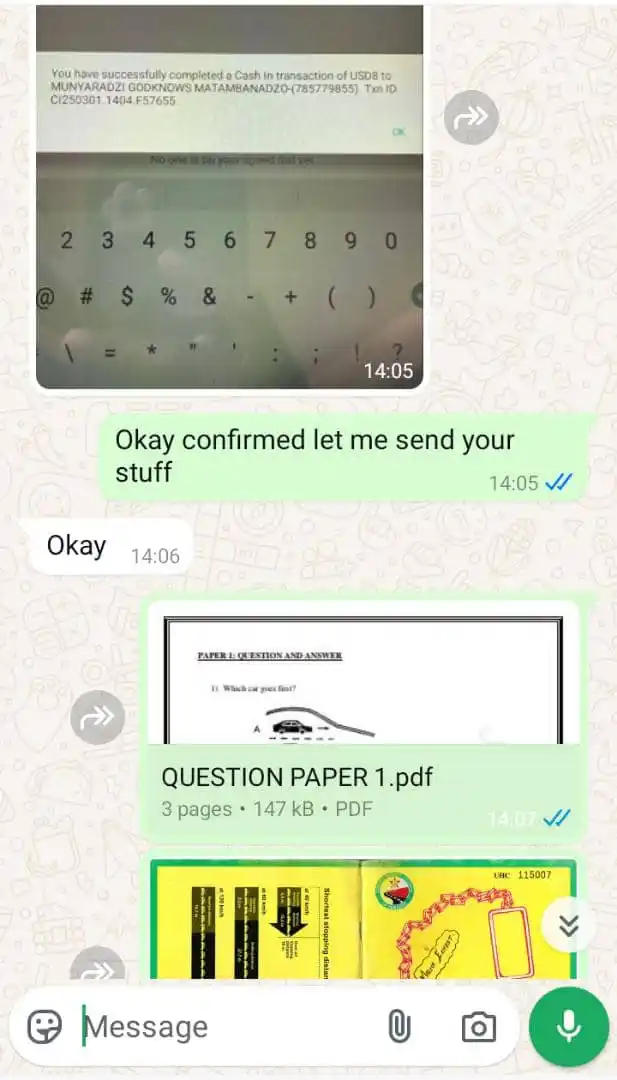Jump to latest messages arrow
The width and height of the screenshot is (617, 1080).
click(568, 926)
